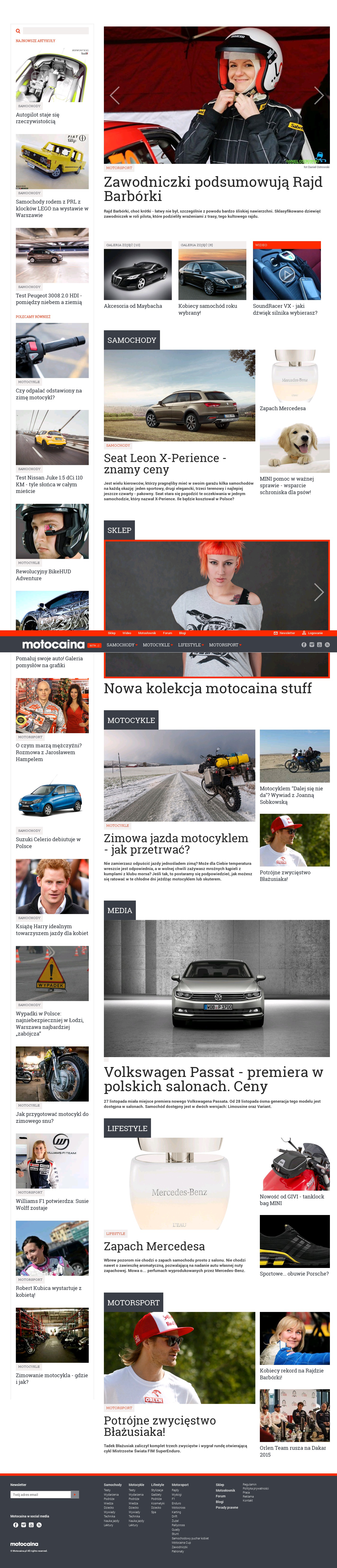Open the Forum link in the top bar

[167, 633]
